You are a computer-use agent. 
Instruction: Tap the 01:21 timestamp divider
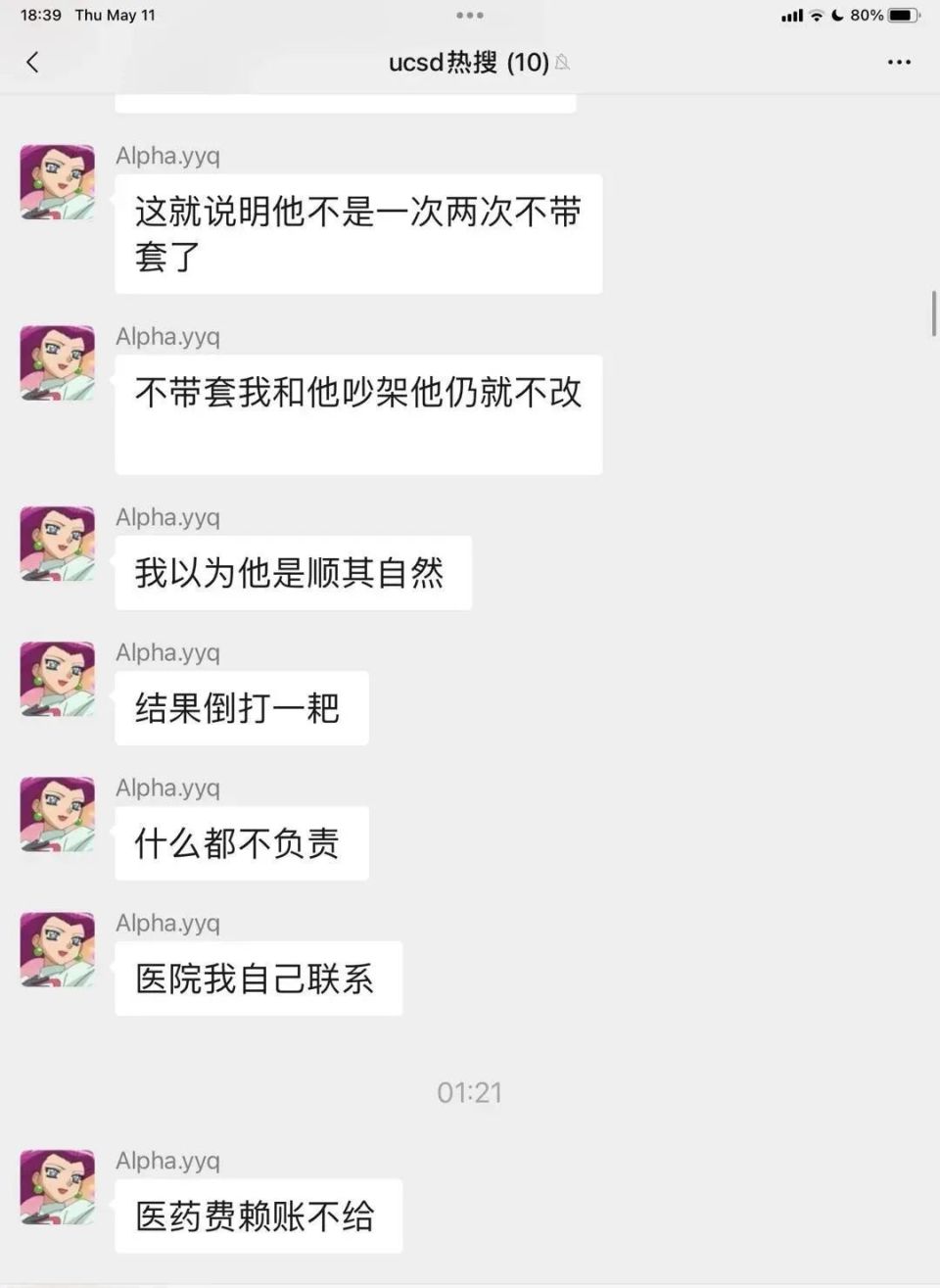click(x=470, y=1092)
